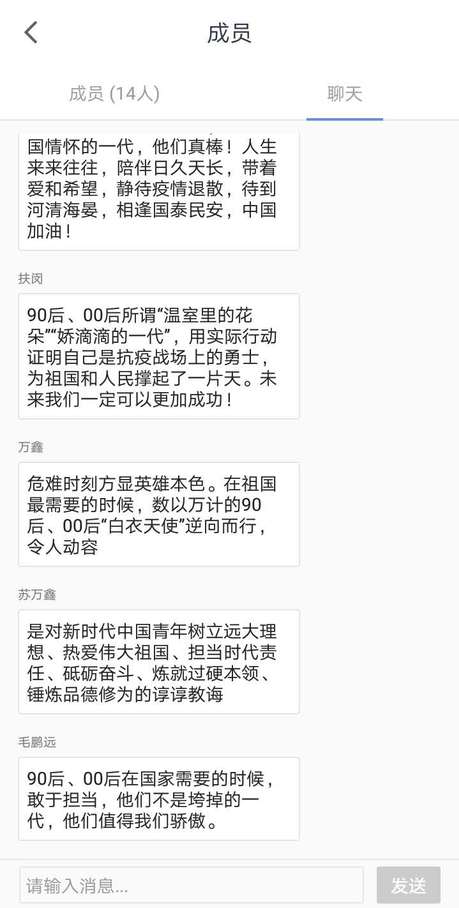Select the 聊天 tab
The image size is (459, 908).
344,94
